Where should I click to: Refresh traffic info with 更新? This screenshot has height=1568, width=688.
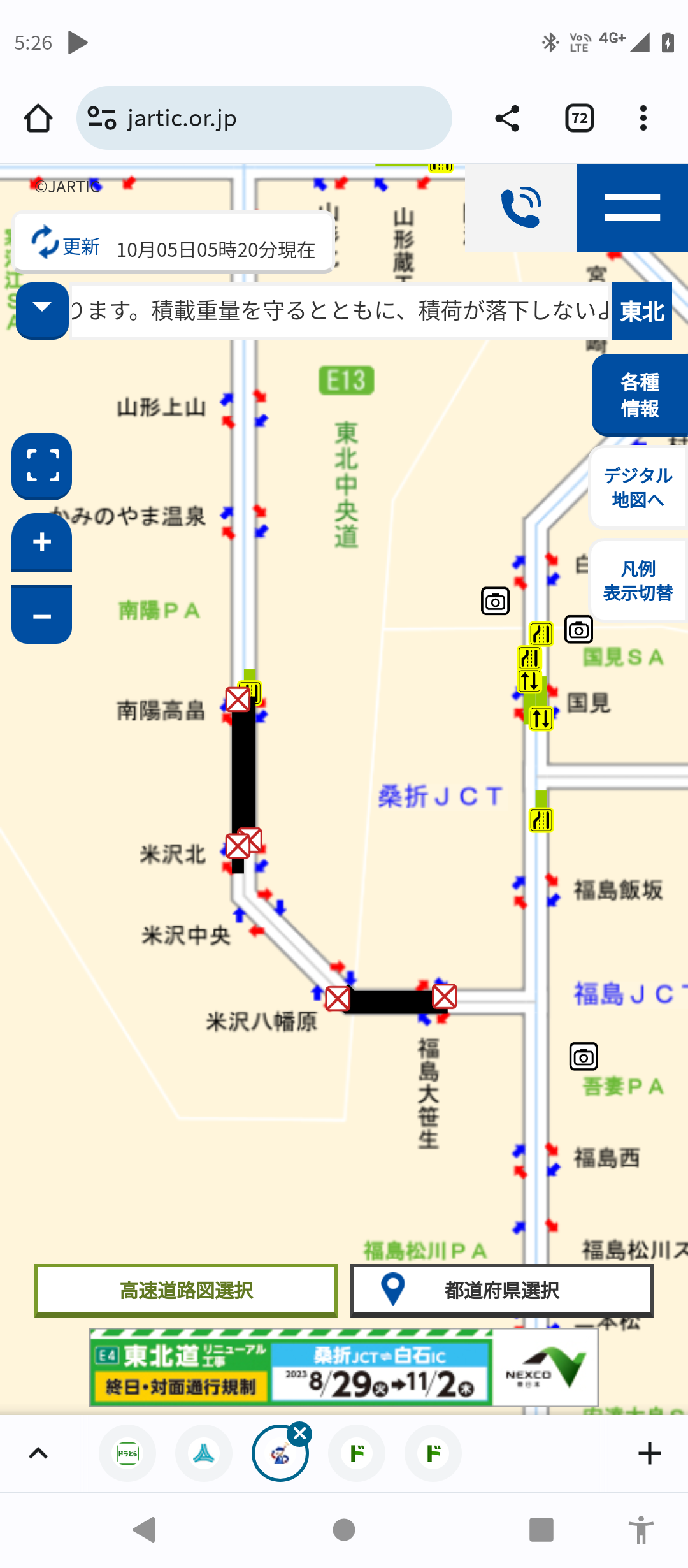coord(66,245)
